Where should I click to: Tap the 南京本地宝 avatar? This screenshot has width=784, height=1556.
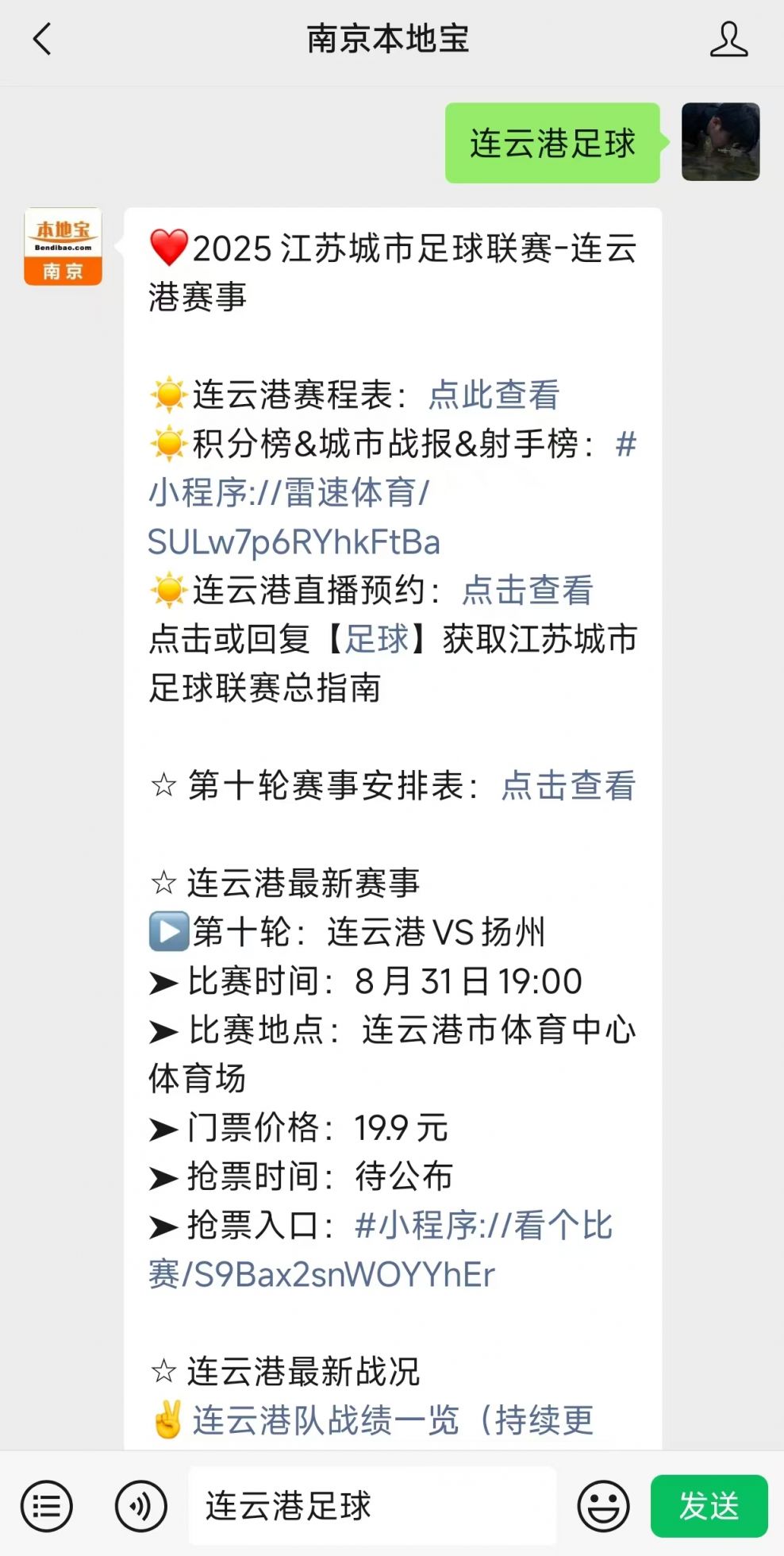coord(63,247)
